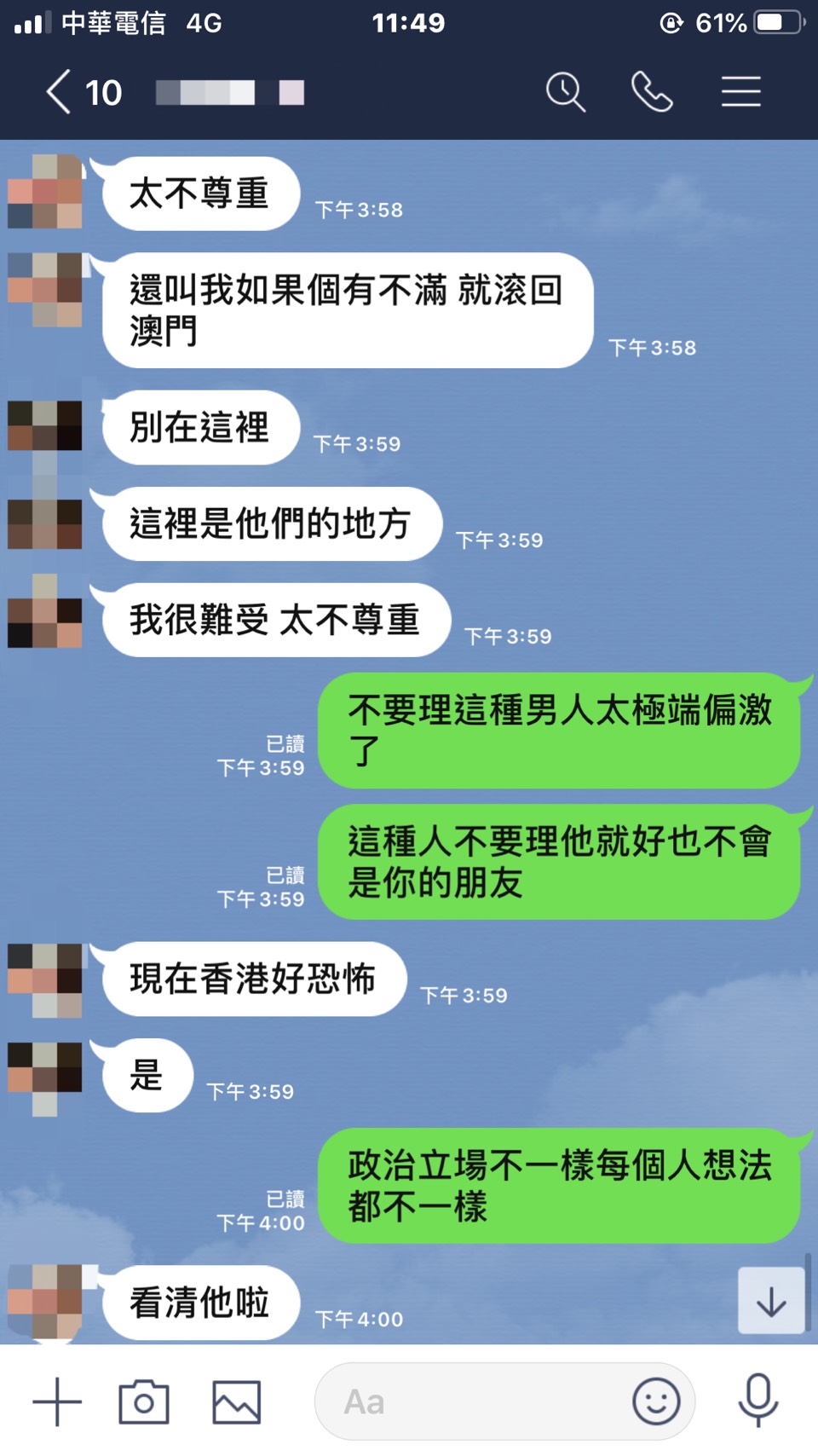
Task: Open the chat hamburger menu
Action: point(740,92)
